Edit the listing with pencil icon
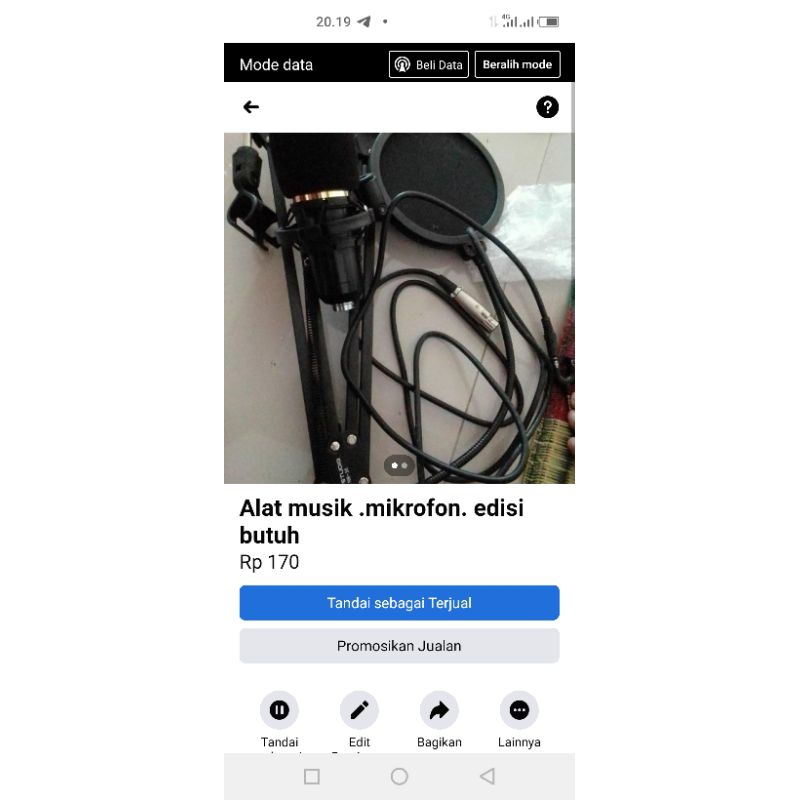Screen dimensions: 800x800 (x=359, y=710)
